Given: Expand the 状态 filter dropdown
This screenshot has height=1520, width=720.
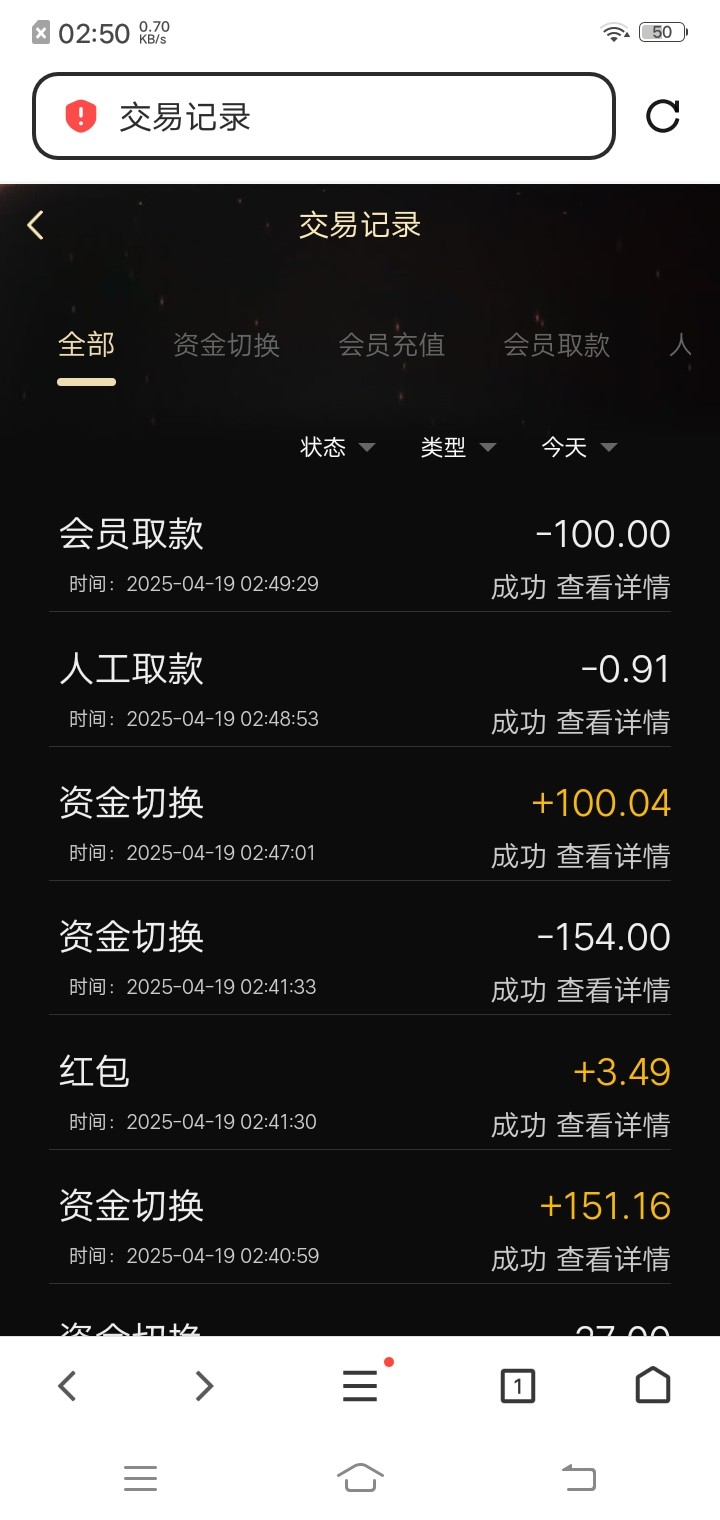Looking at the screenshot, I should click(x=338, y=447).
